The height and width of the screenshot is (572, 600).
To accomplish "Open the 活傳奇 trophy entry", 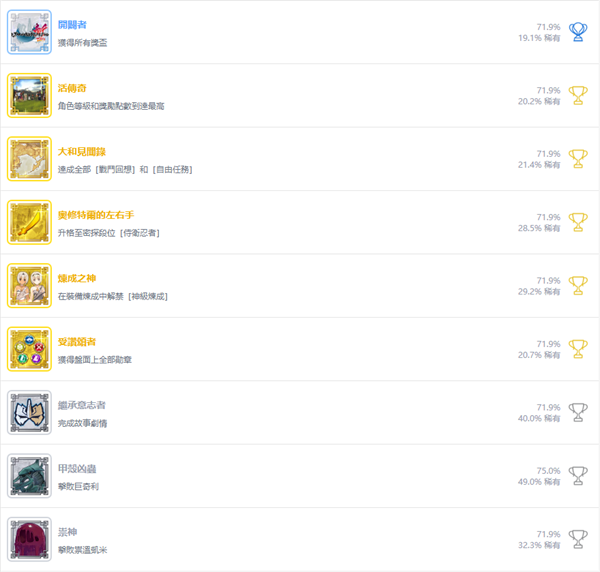I will click(x=72, y=89).
